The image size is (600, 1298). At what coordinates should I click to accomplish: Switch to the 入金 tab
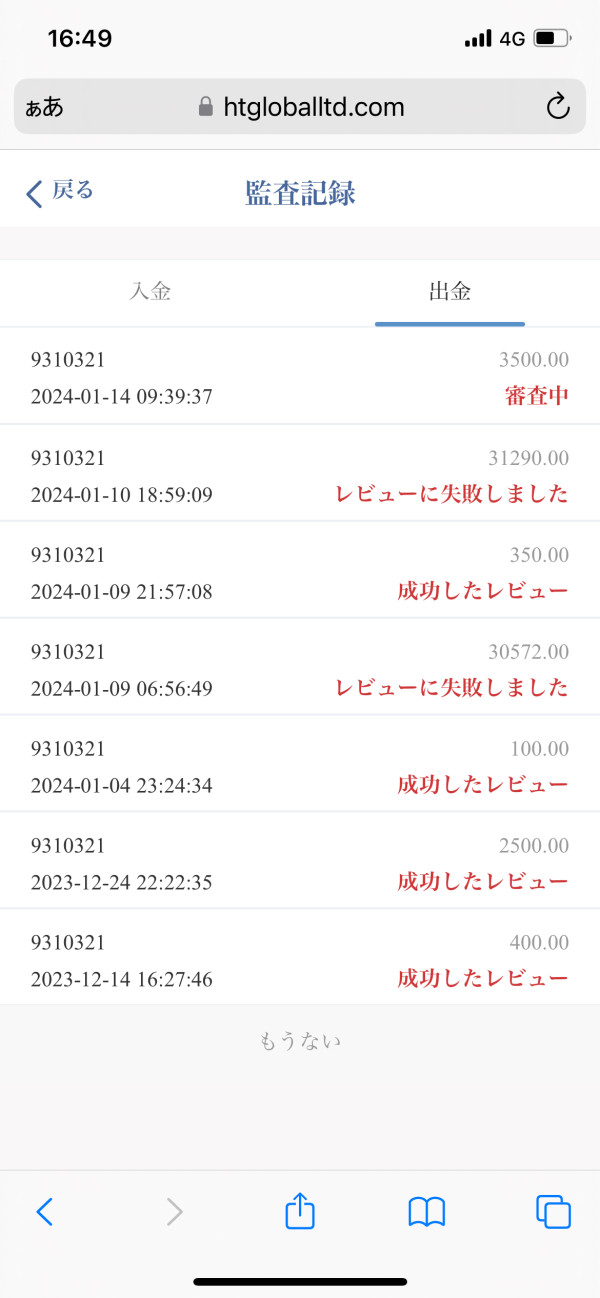click(150, 292)
